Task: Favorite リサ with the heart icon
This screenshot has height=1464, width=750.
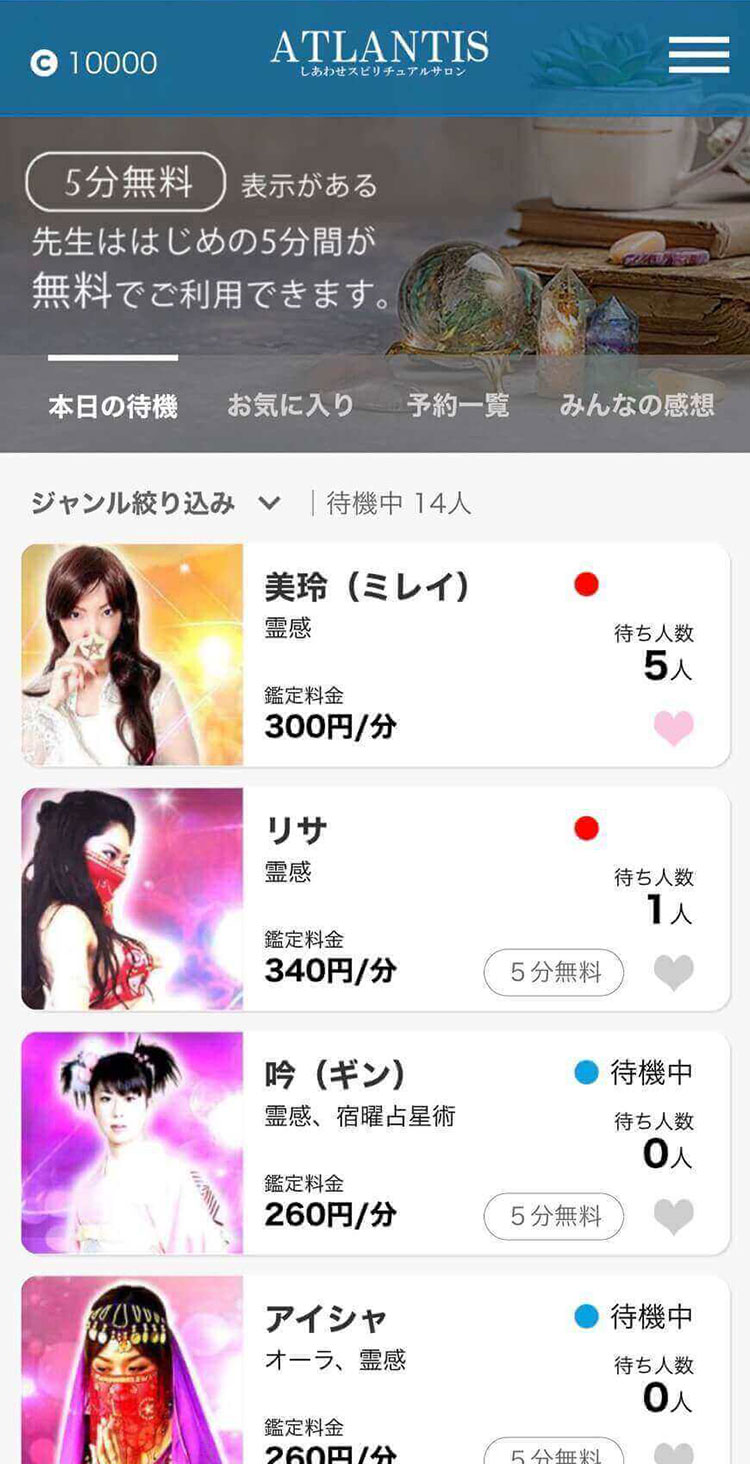Action: [673, 972]
